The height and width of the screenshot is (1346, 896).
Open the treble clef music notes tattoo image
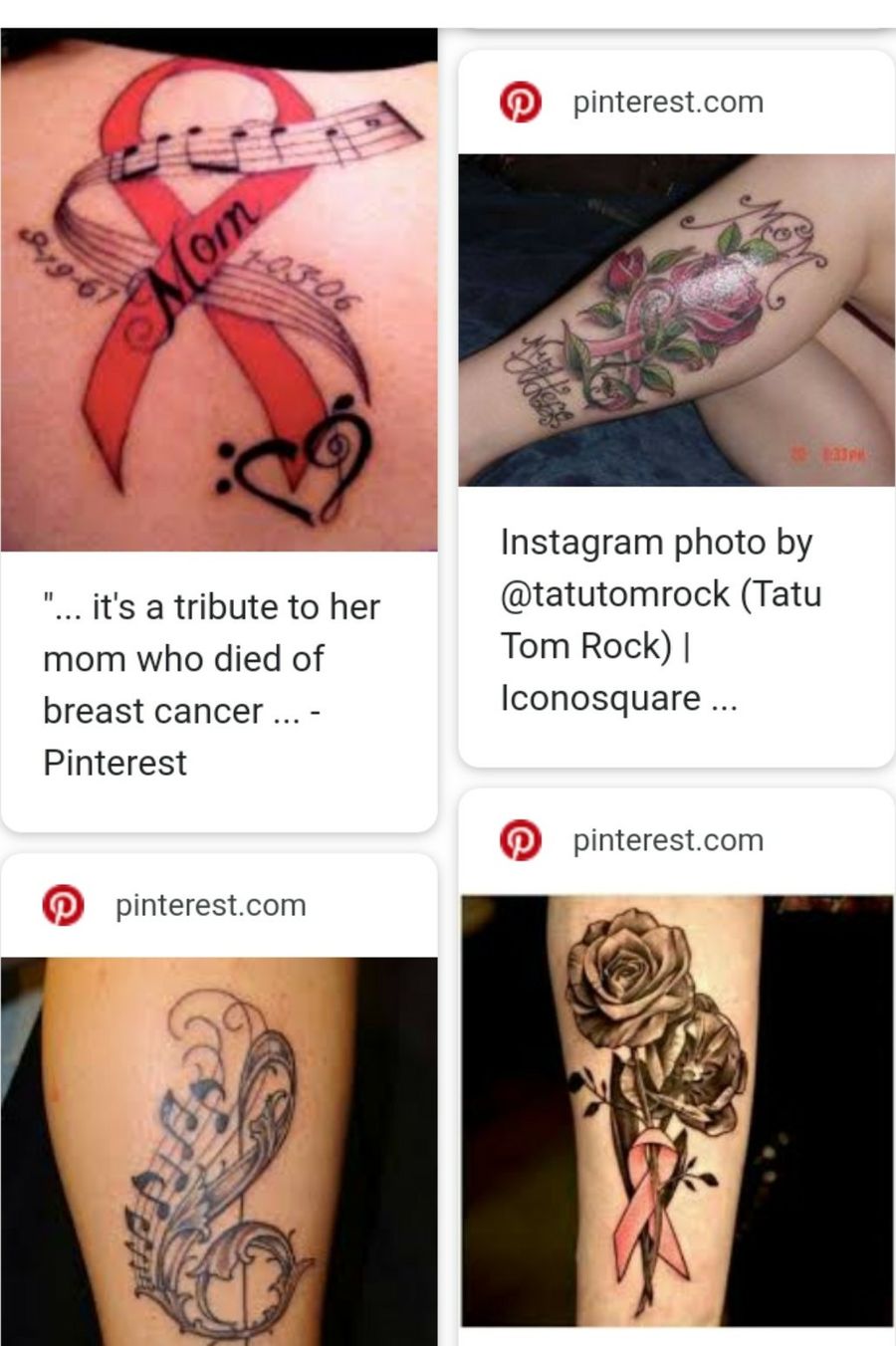pyautogui.click(x=219, y=1152)
